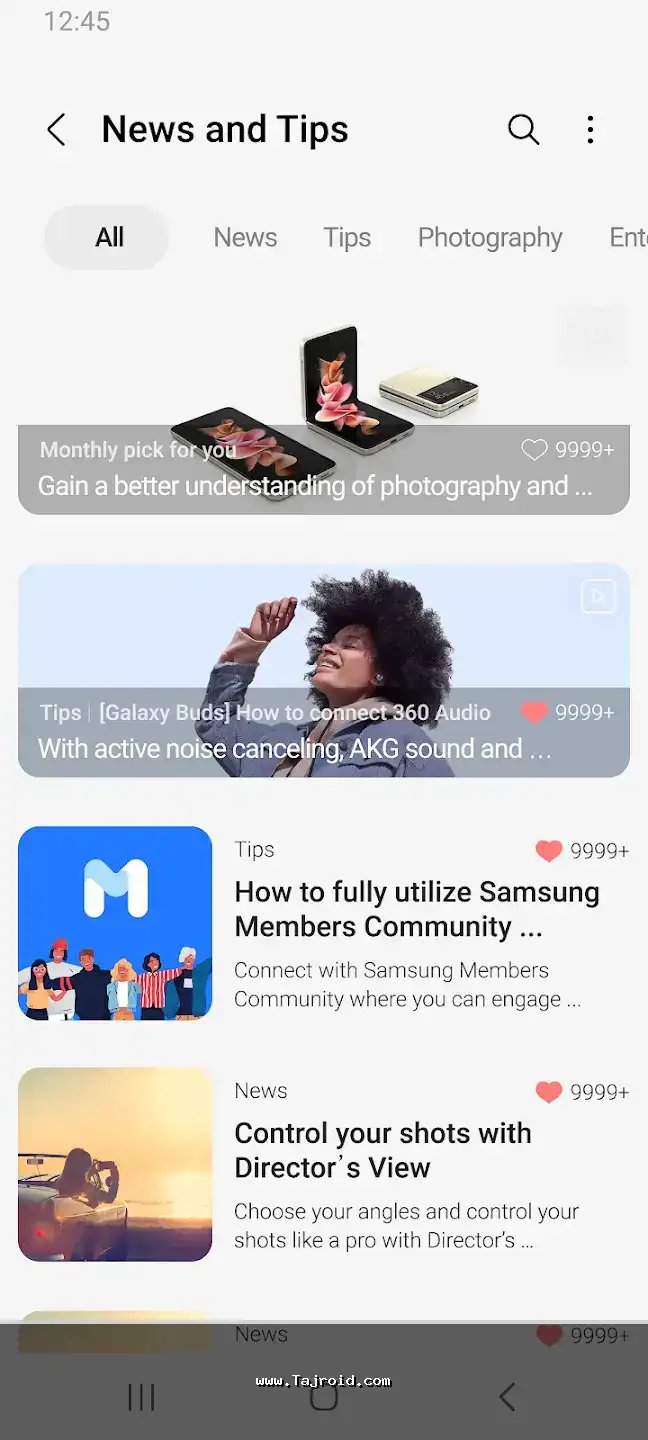Open Control your shots with Director's View
This screenshot has width=648, height=1440.
[383, 1150]
